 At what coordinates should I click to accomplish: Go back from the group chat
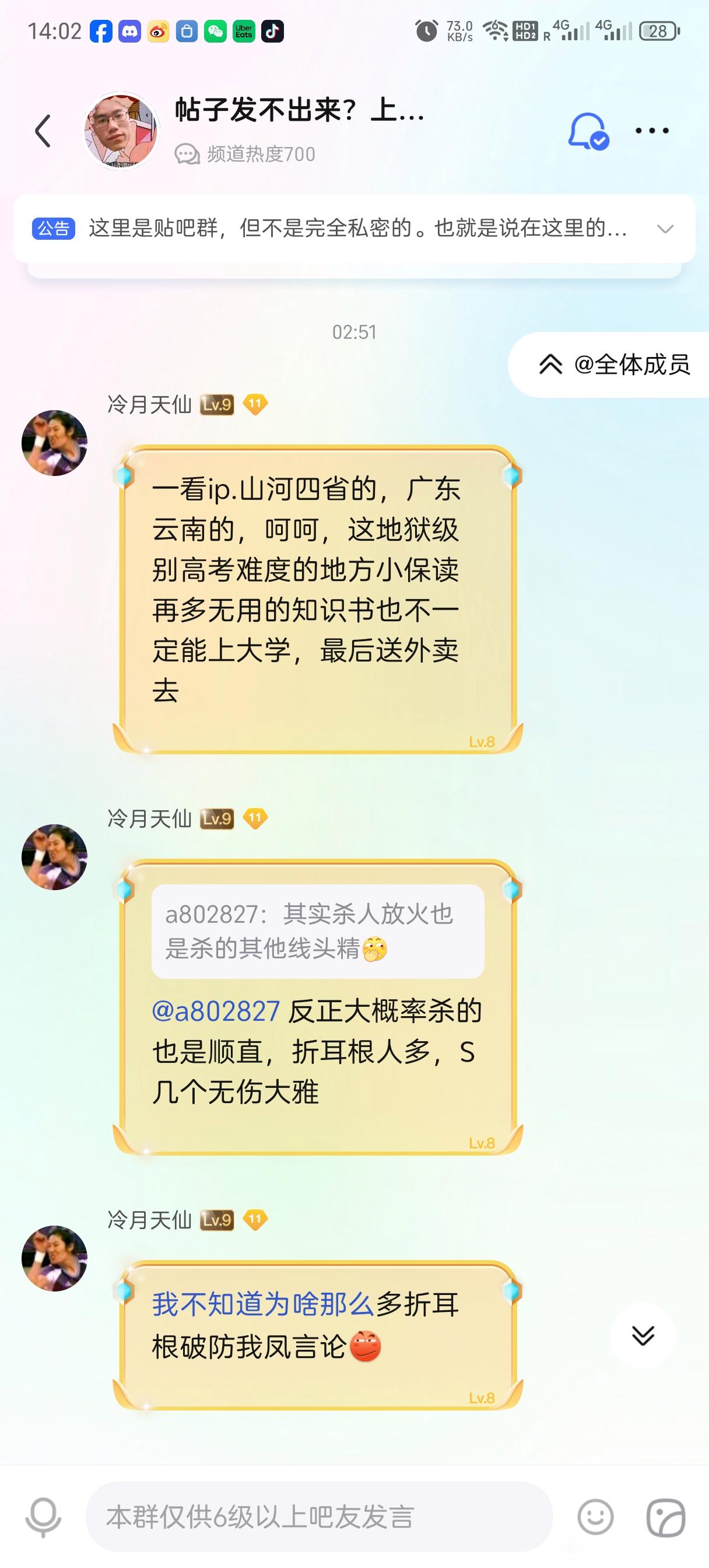pos(43,130)
